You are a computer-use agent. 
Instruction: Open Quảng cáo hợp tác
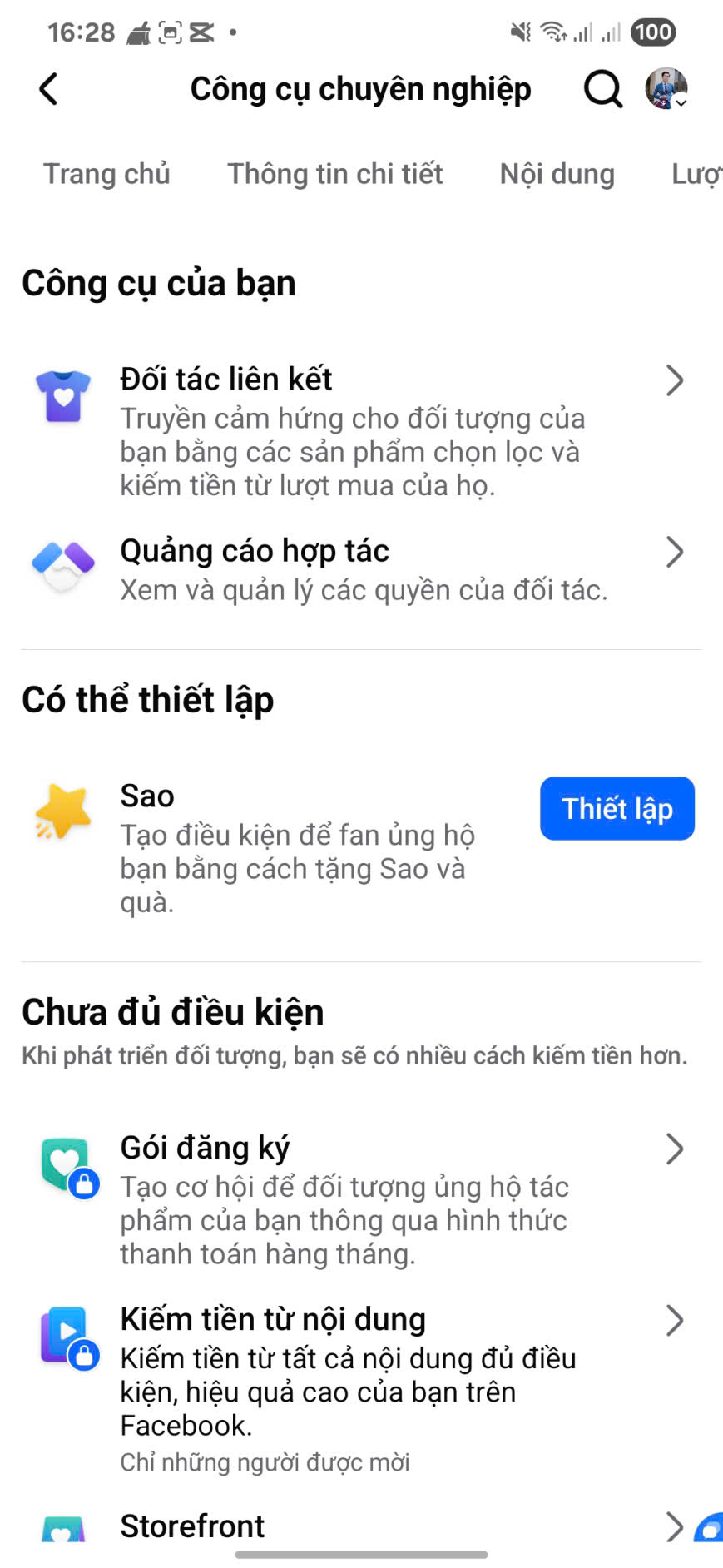tap(358, 569)
